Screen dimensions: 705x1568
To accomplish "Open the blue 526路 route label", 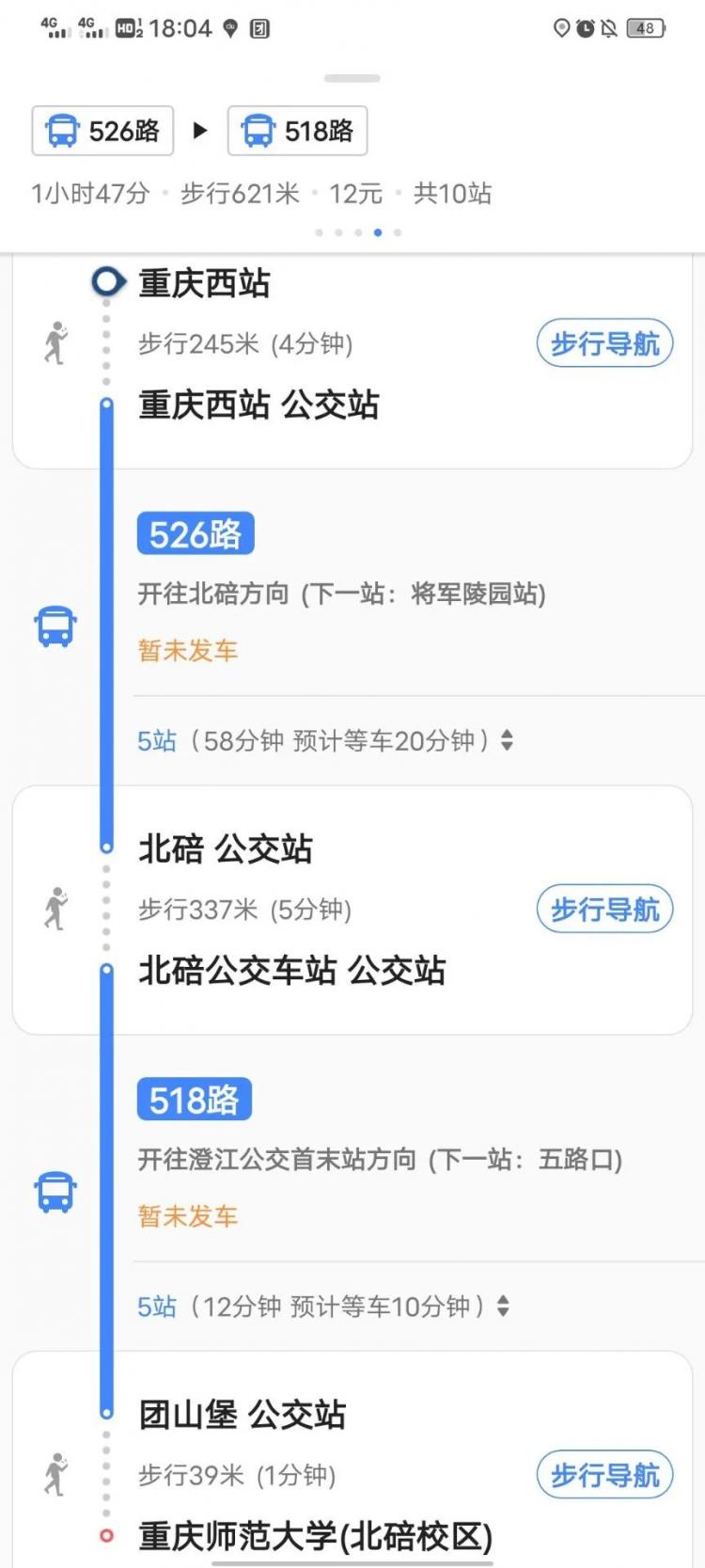I will click(x=196, y=534).
